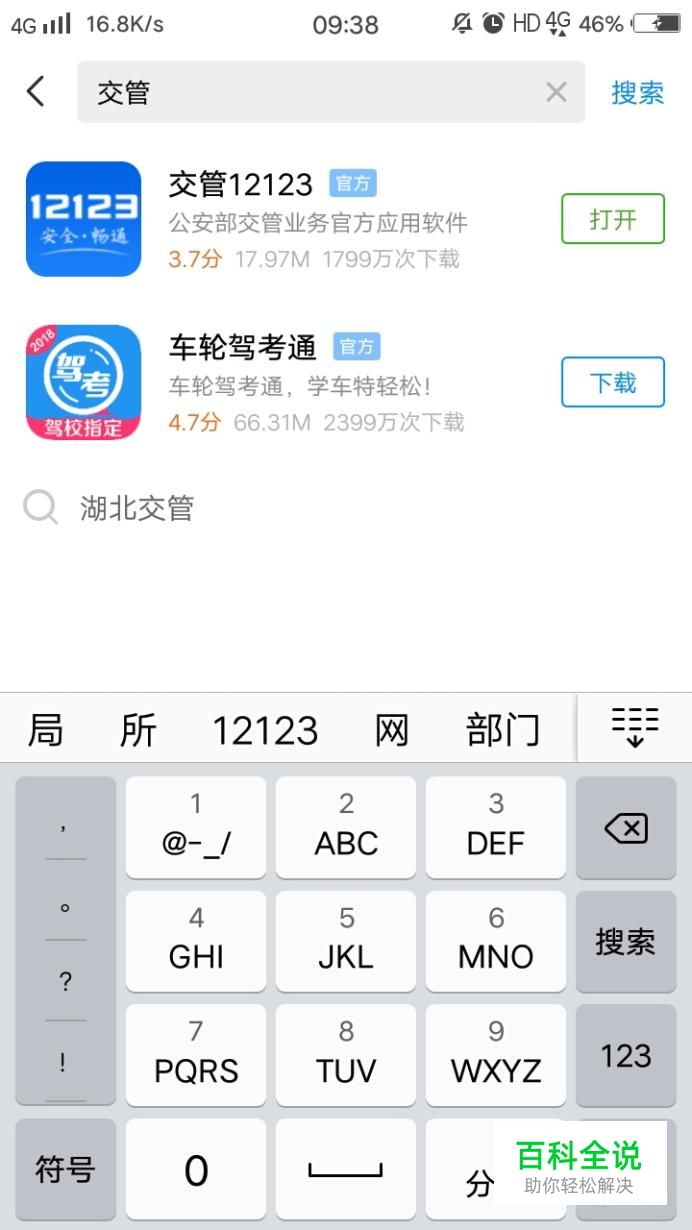This screenshot has width=692, height=1230.
Task: Switch keyboard to 123 number mode
Action: pyautogui.click(x=625, y=1056)
